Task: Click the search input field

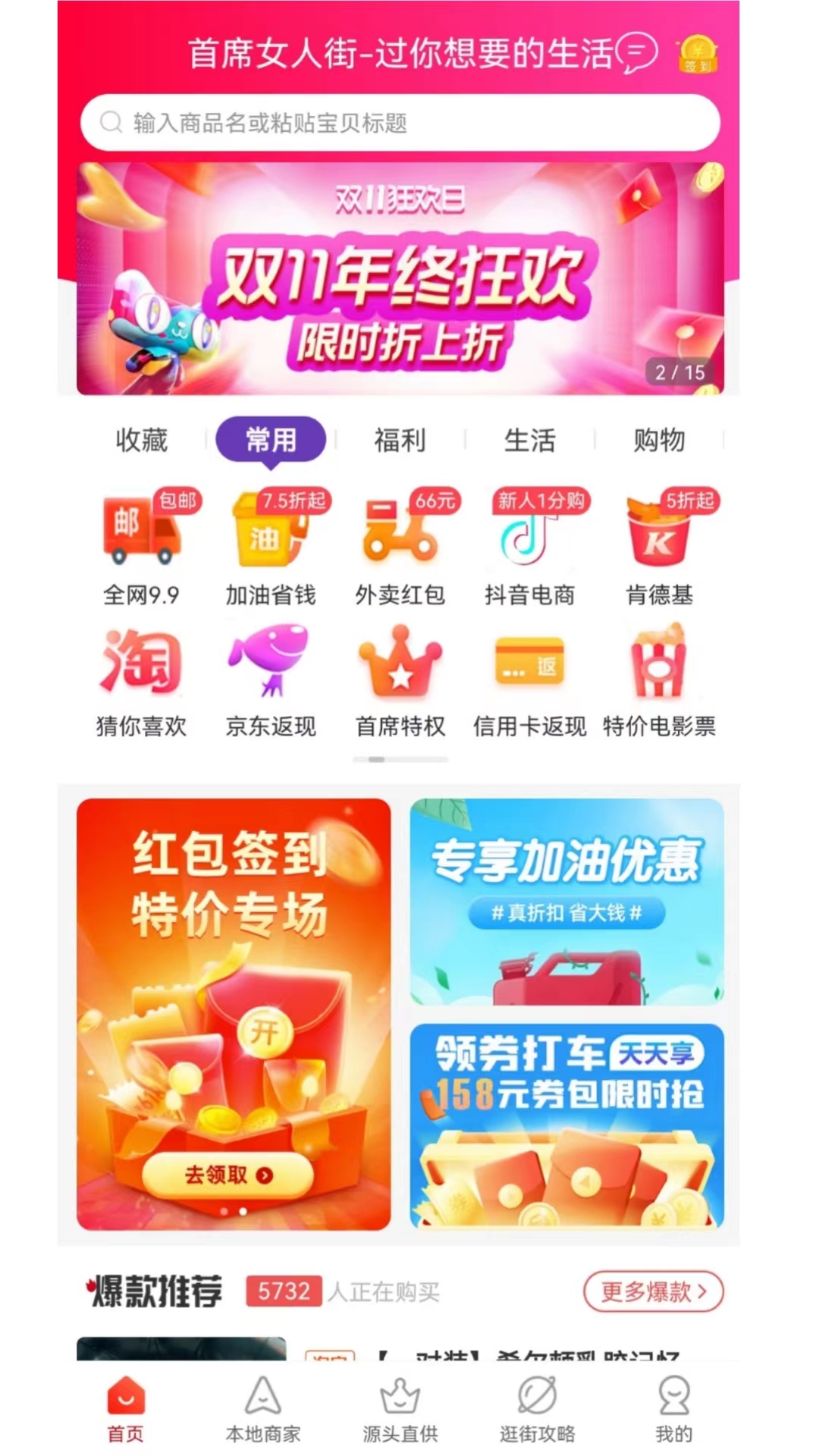Action: tap(403, 123)
